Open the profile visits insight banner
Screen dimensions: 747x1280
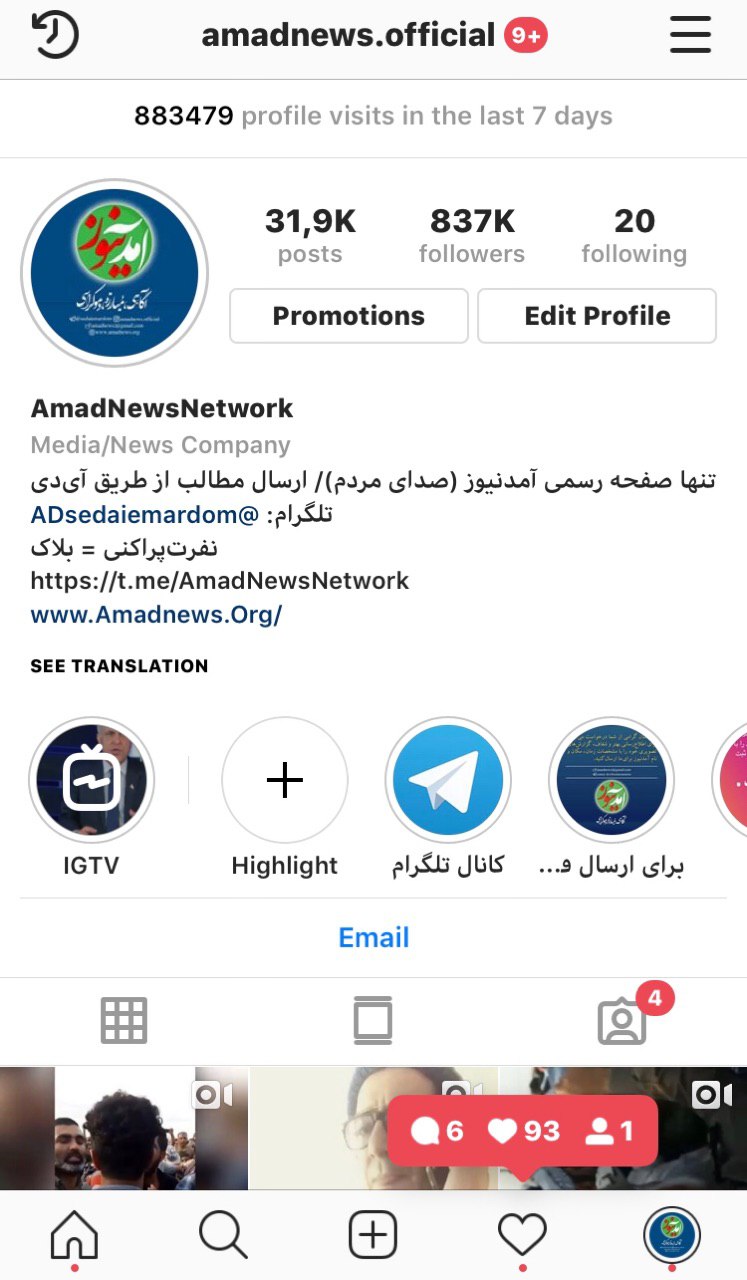coord(373,116)
